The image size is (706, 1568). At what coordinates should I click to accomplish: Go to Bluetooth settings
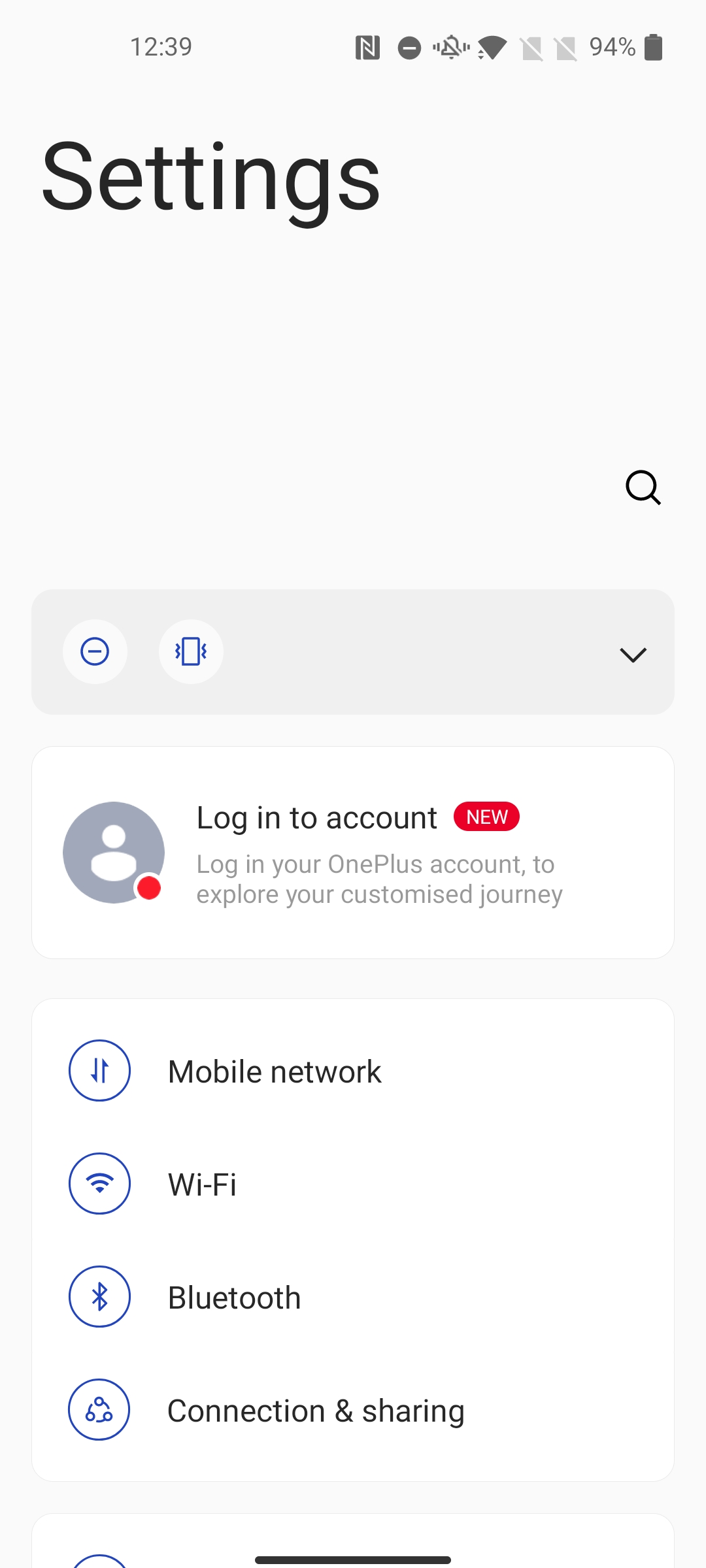pos(353,1297)
